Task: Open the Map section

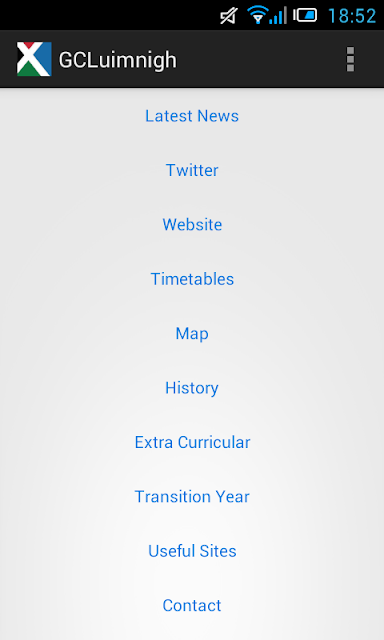Action: (x=192, y=333)
